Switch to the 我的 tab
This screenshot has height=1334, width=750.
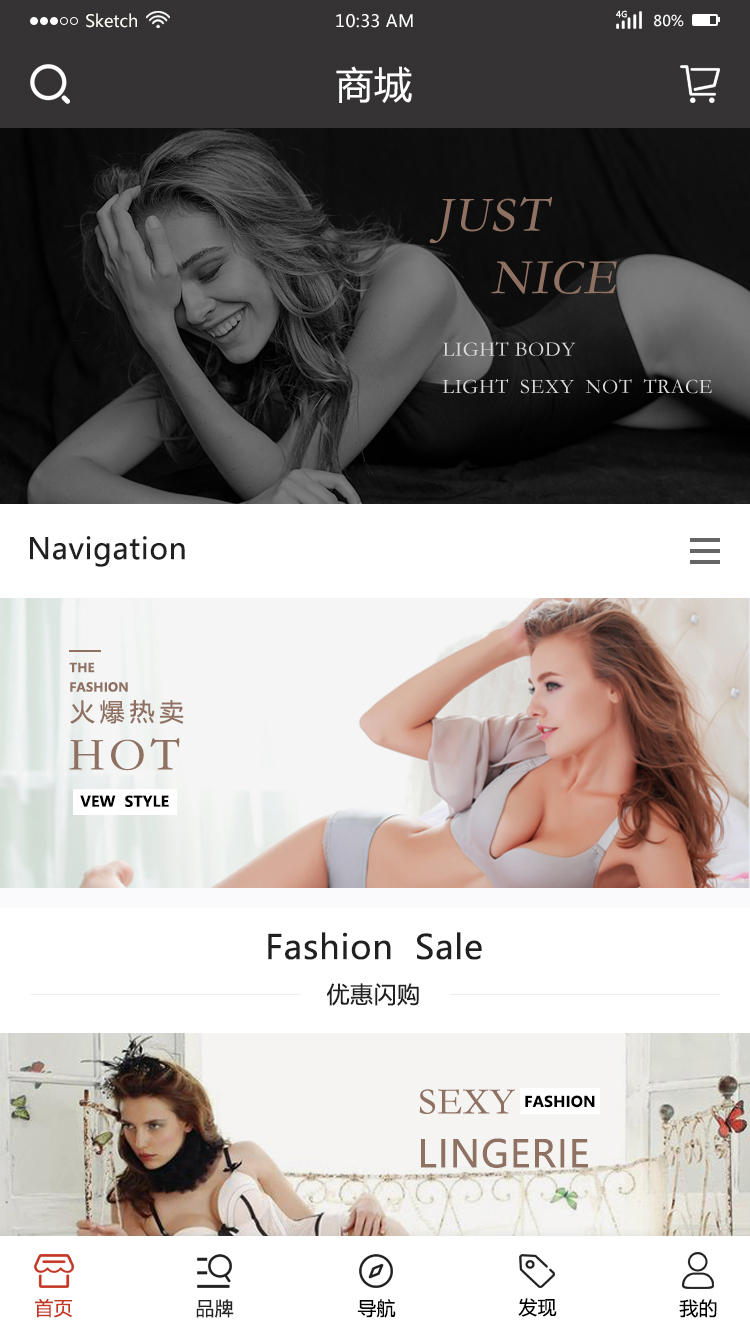pyautogui.click(x=698, y=1285)
